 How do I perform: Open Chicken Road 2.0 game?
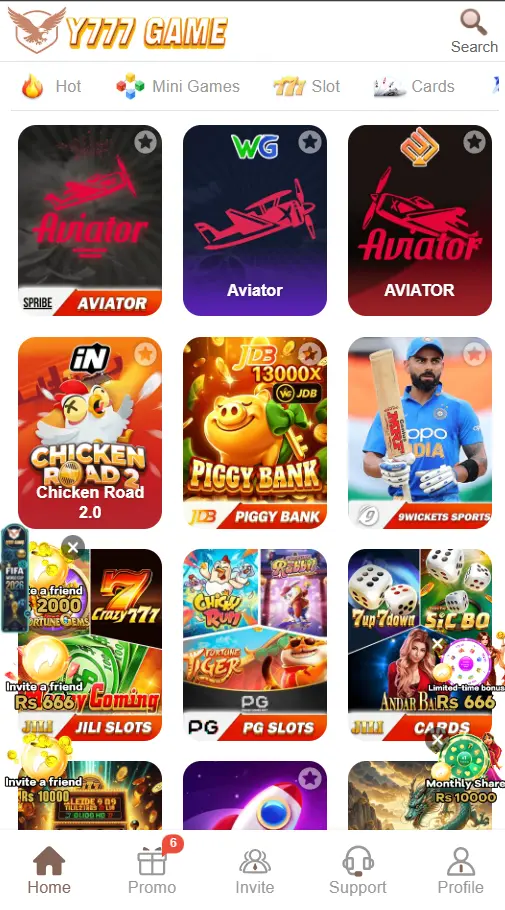click(90, 433)
